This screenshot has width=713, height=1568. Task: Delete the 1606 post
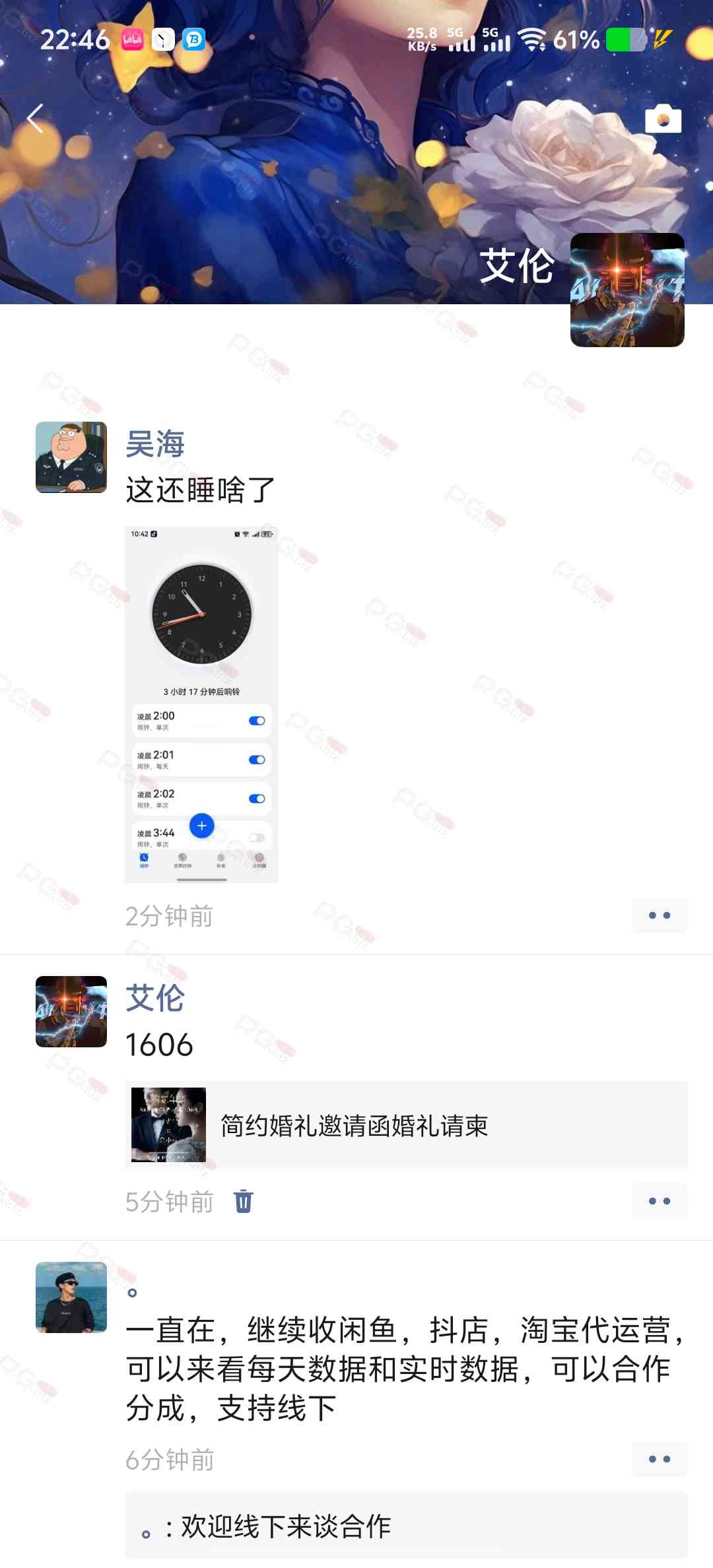coord(244,1201)
